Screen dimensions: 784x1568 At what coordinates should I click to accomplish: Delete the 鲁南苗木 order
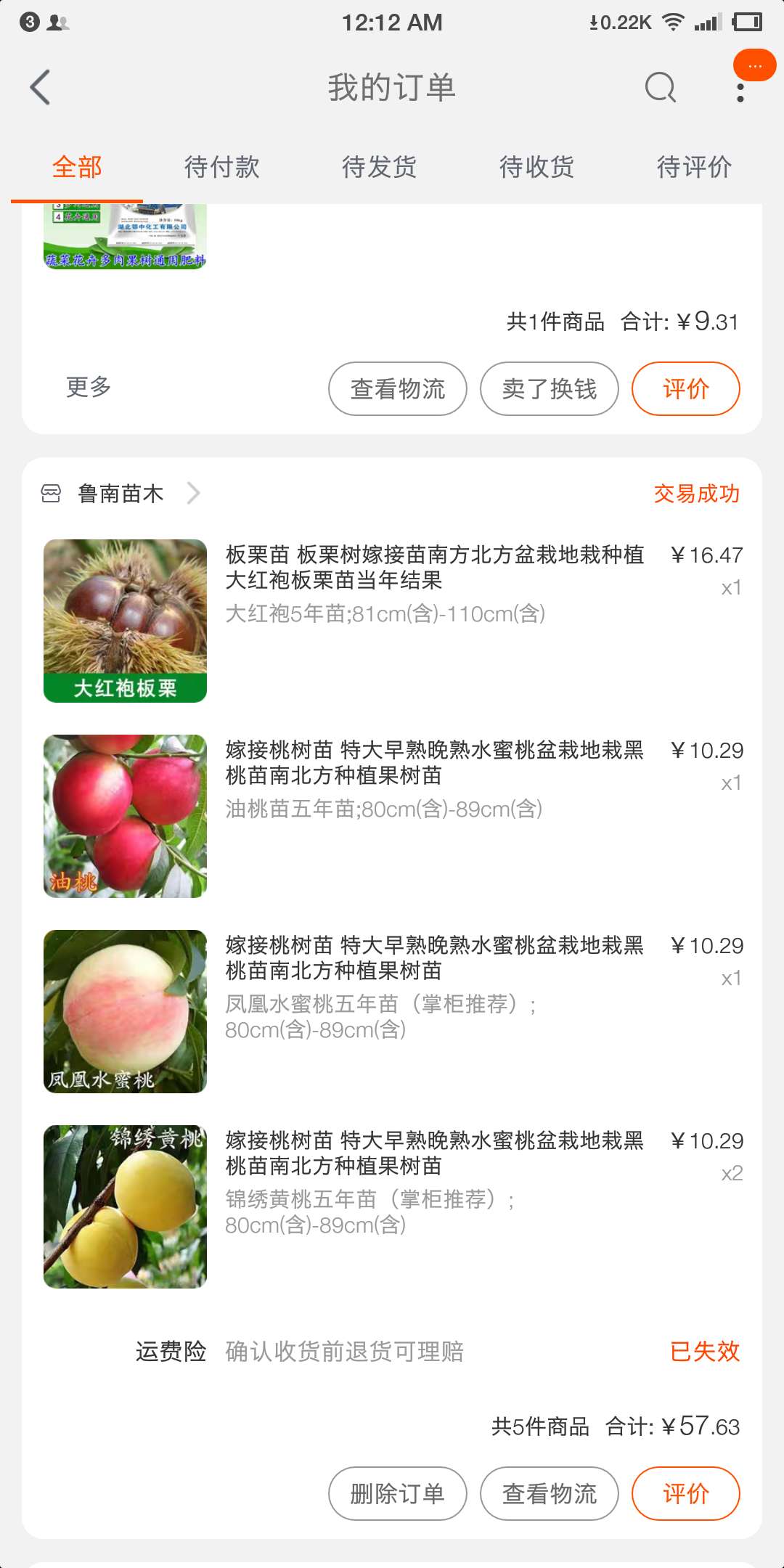point(397,1494)
